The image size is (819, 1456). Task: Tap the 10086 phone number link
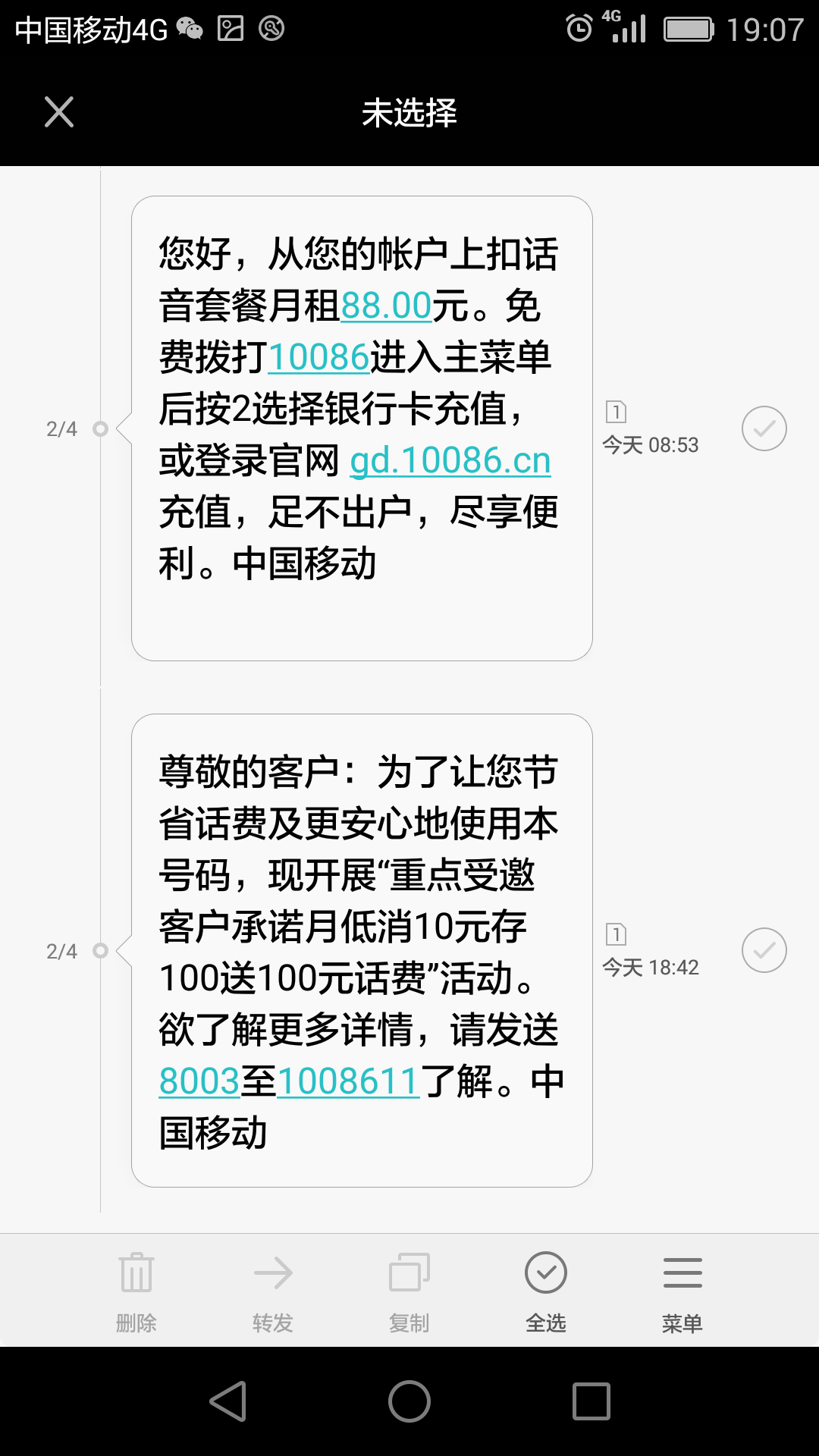coord(318,357)
